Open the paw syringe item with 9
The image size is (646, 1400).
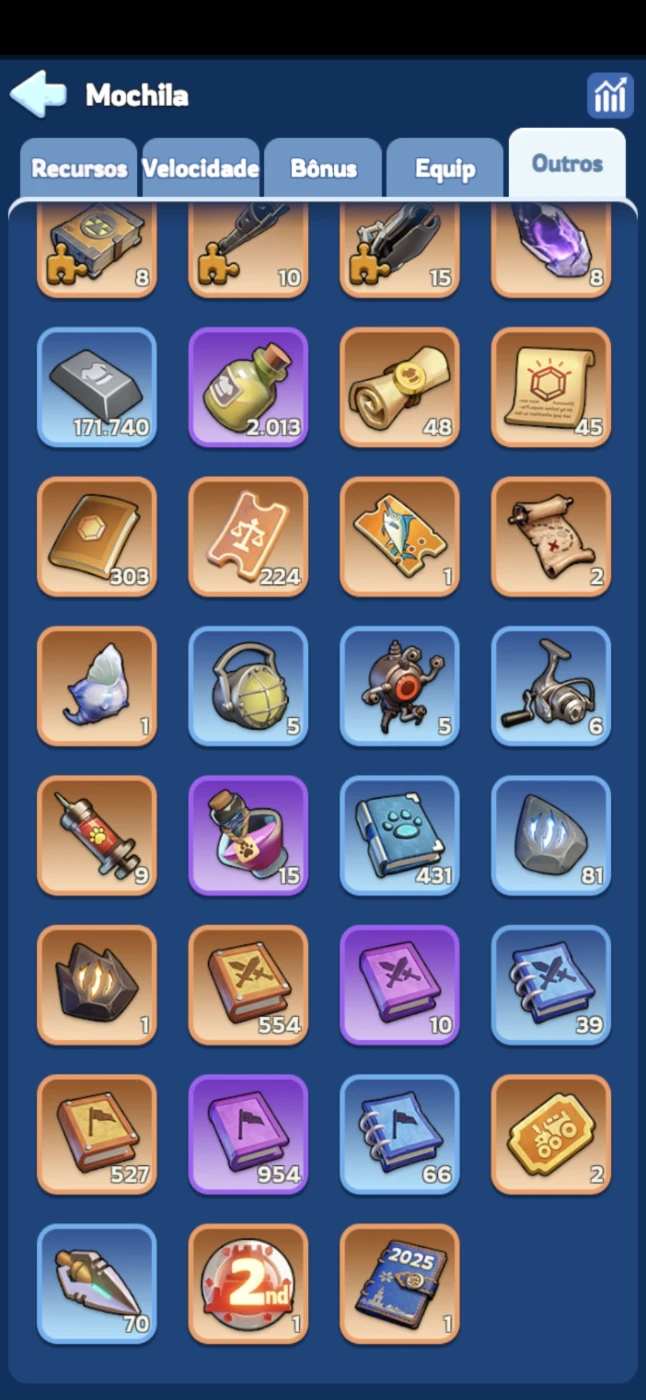click(x=97, y=835)
